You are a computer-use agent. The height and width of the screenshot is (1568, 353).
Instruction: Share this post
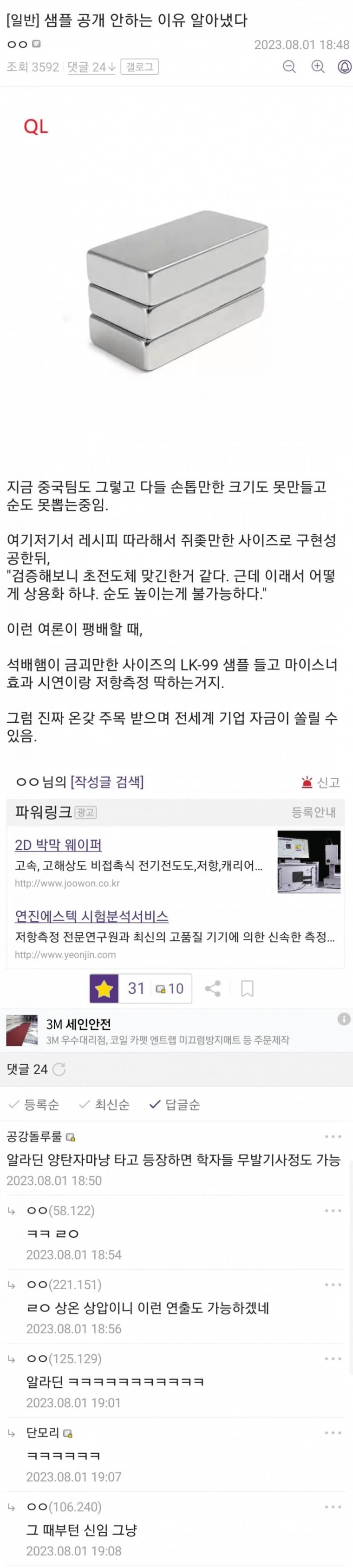(x=212, y=989)
